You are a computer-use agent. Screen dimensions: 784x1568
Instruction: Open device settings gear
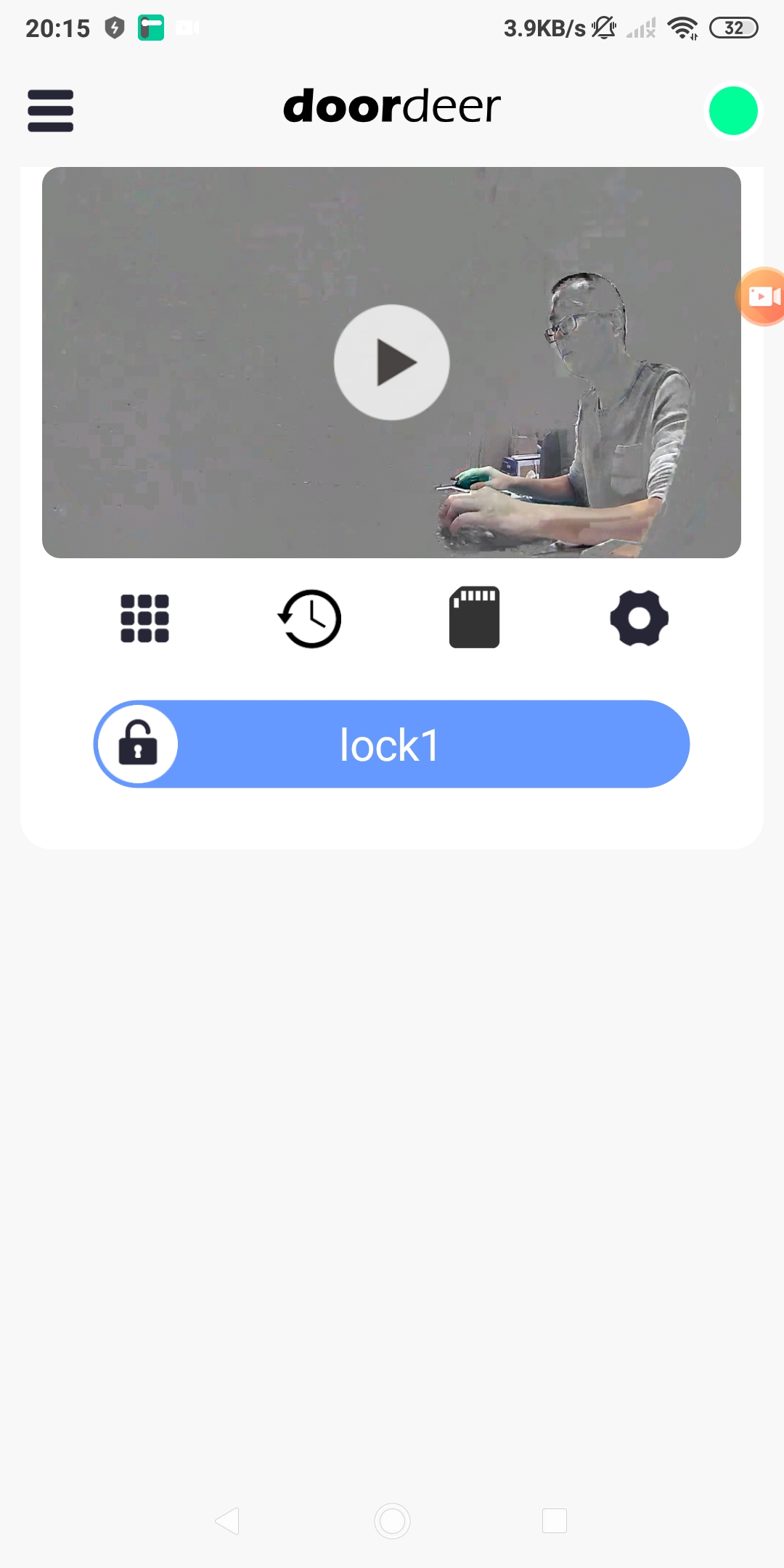[640, 618]
